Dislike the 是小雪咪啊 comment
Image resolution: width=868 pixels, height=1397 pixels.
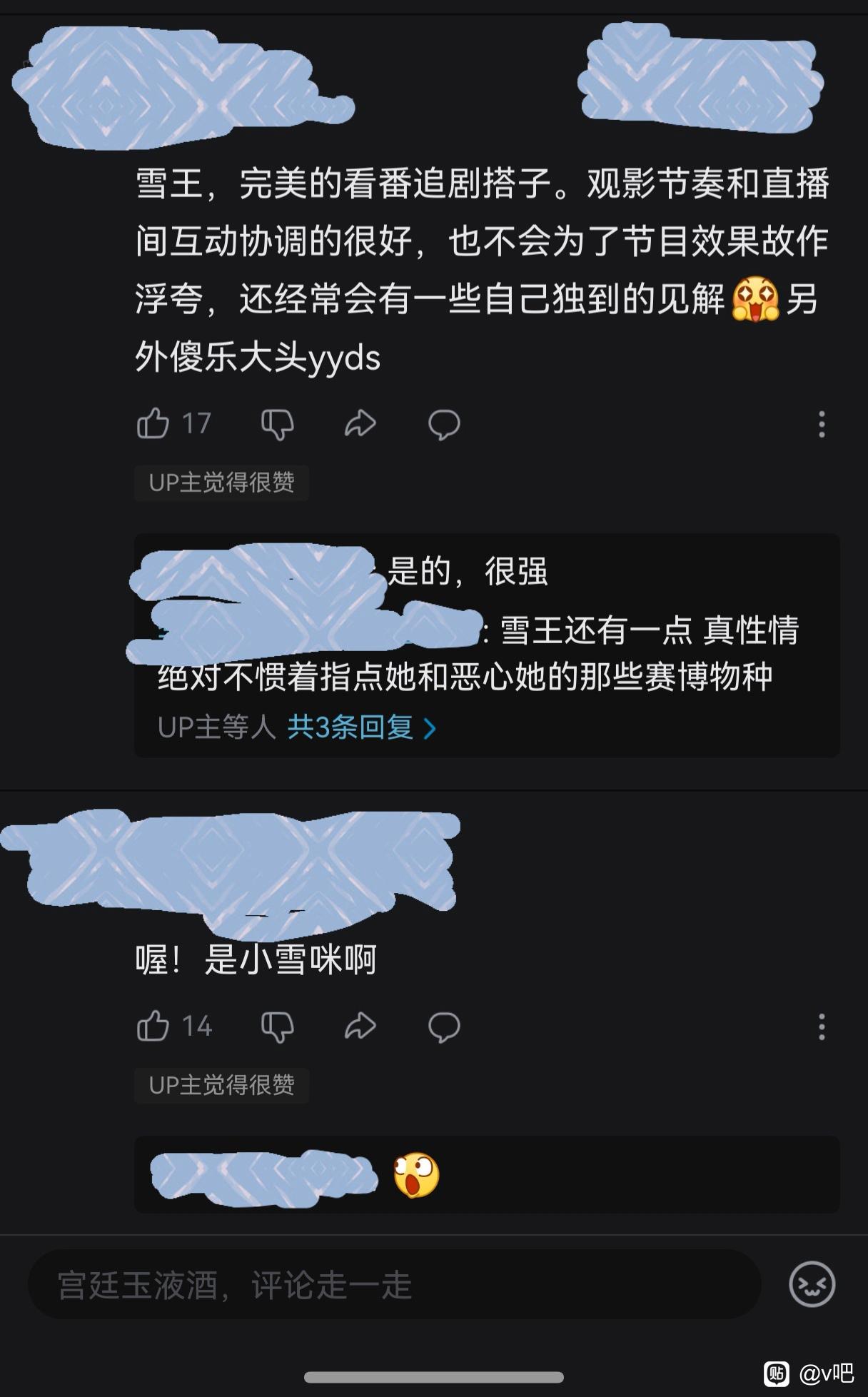(x=278, y=1027)
